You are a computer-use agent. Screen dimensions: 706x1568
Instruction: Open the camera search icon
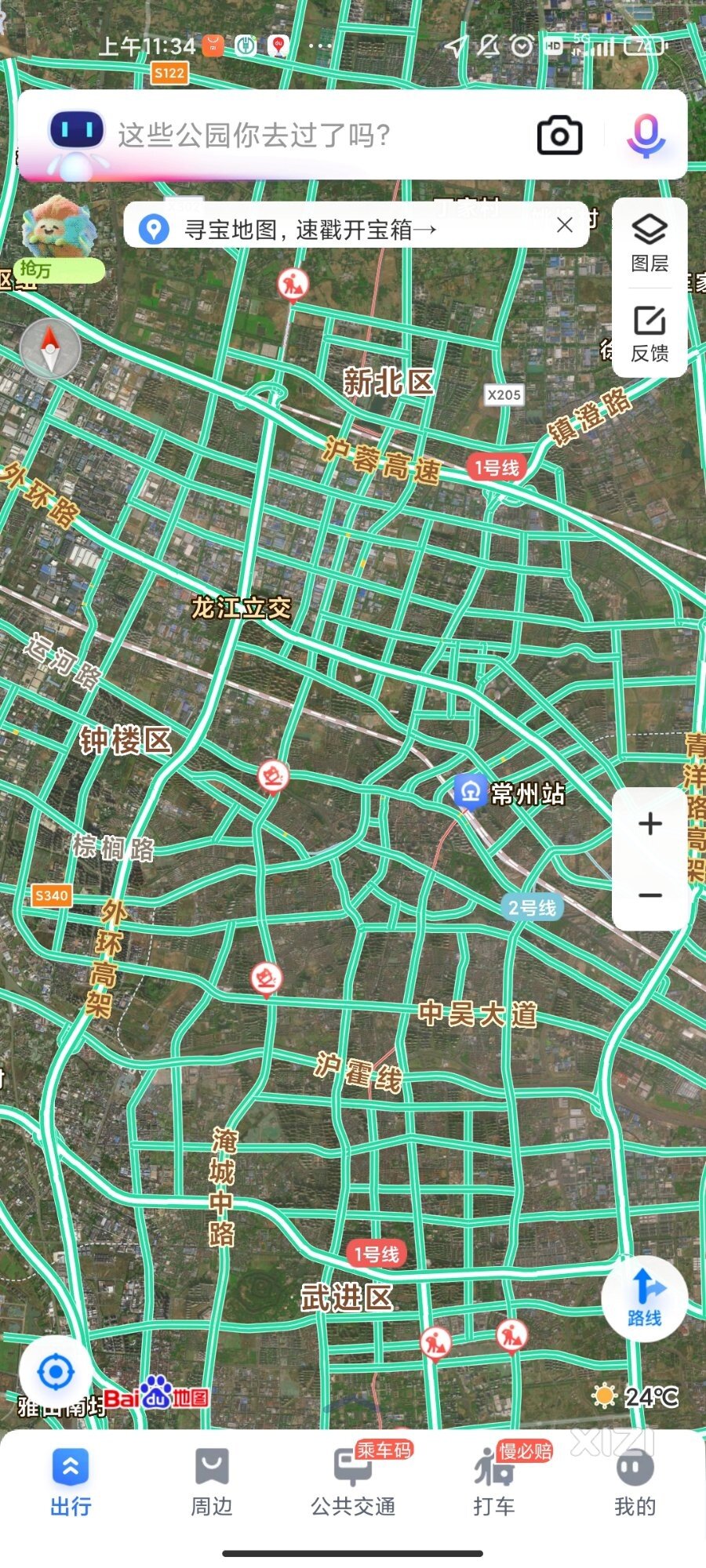[559, 136]
